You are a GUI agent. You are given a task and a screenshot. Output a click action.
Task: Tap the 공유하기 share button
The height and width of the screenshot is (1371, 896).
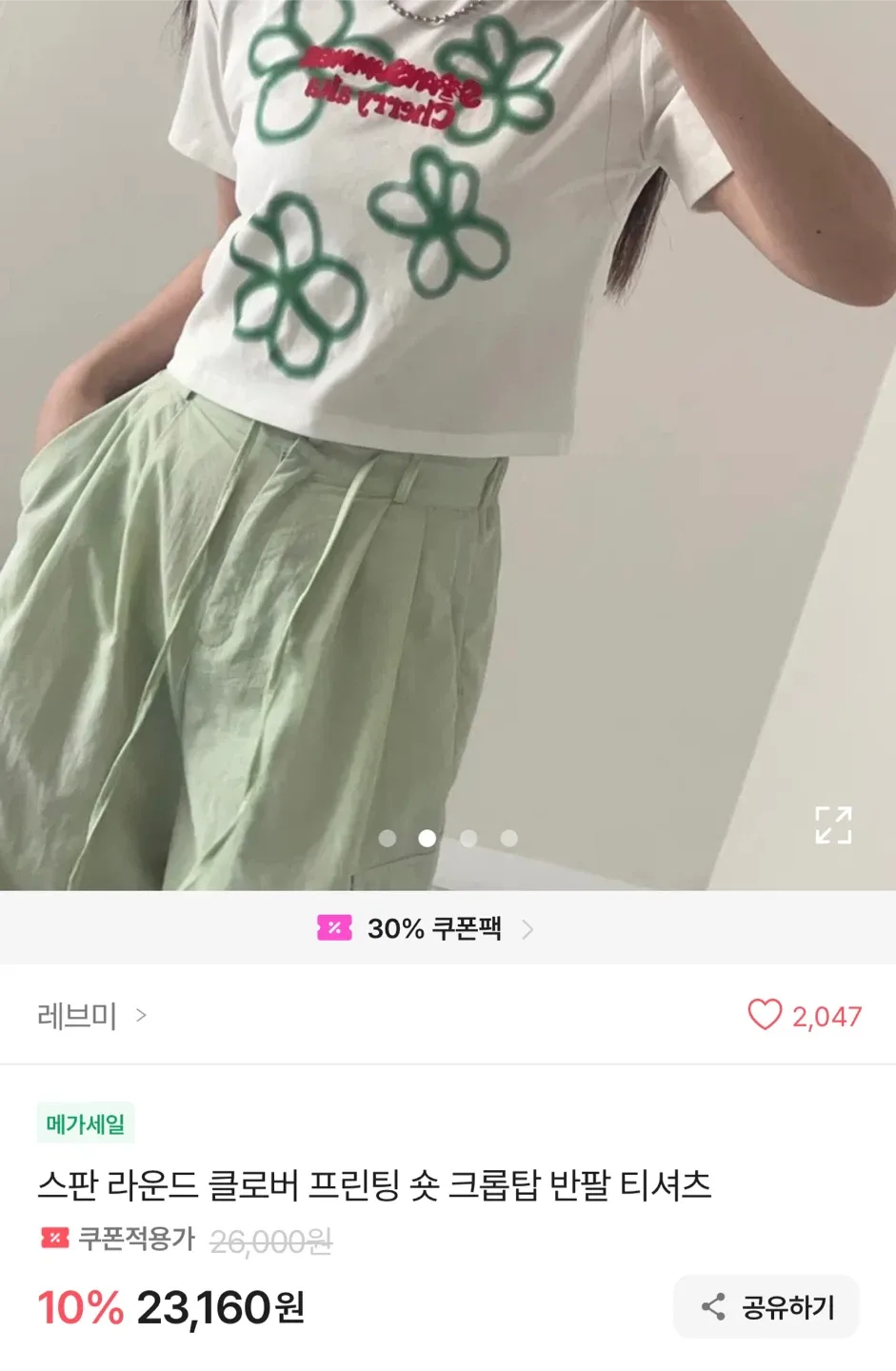pyautogui.click(x=767, y=1307)
